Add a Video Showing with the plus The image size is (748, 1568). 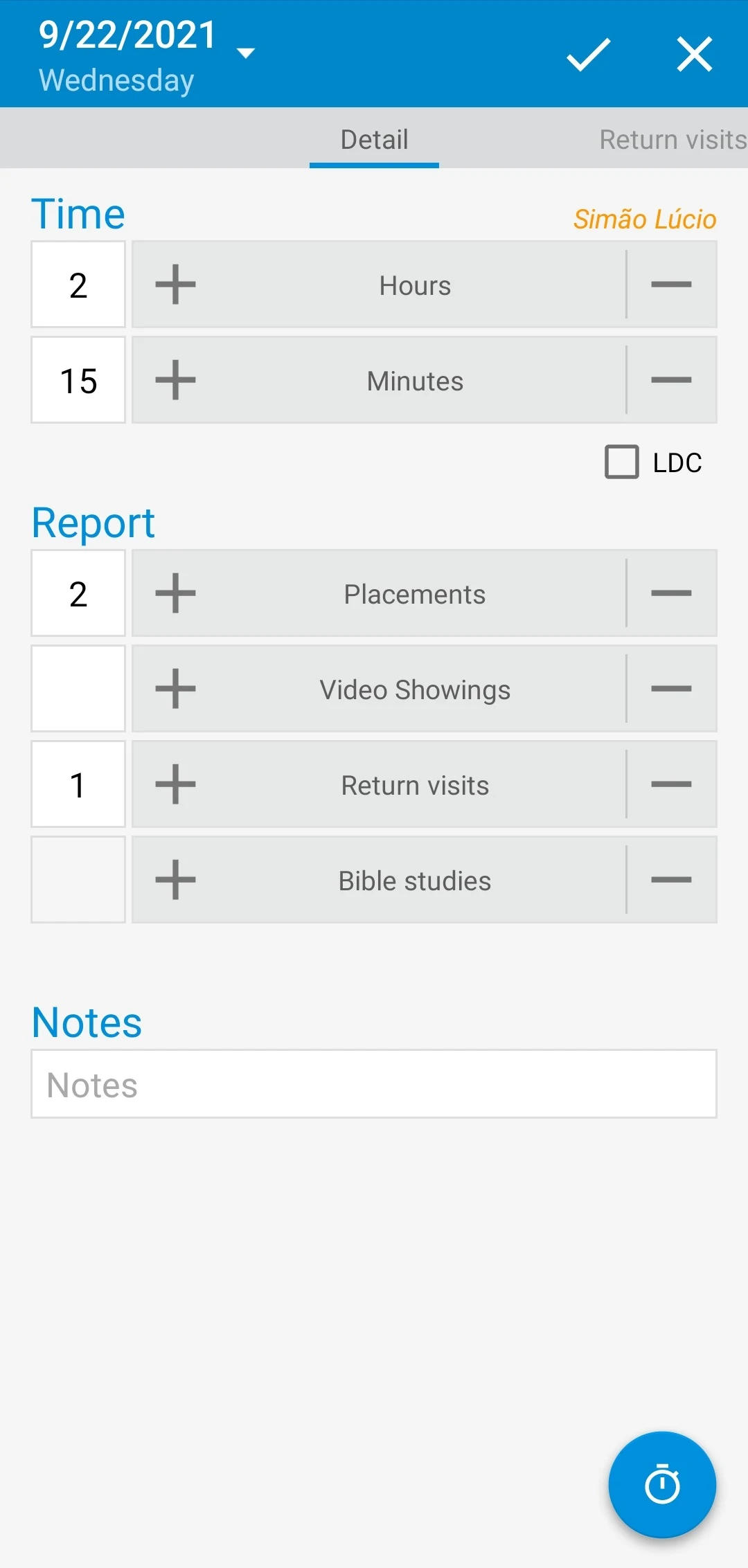175,689
